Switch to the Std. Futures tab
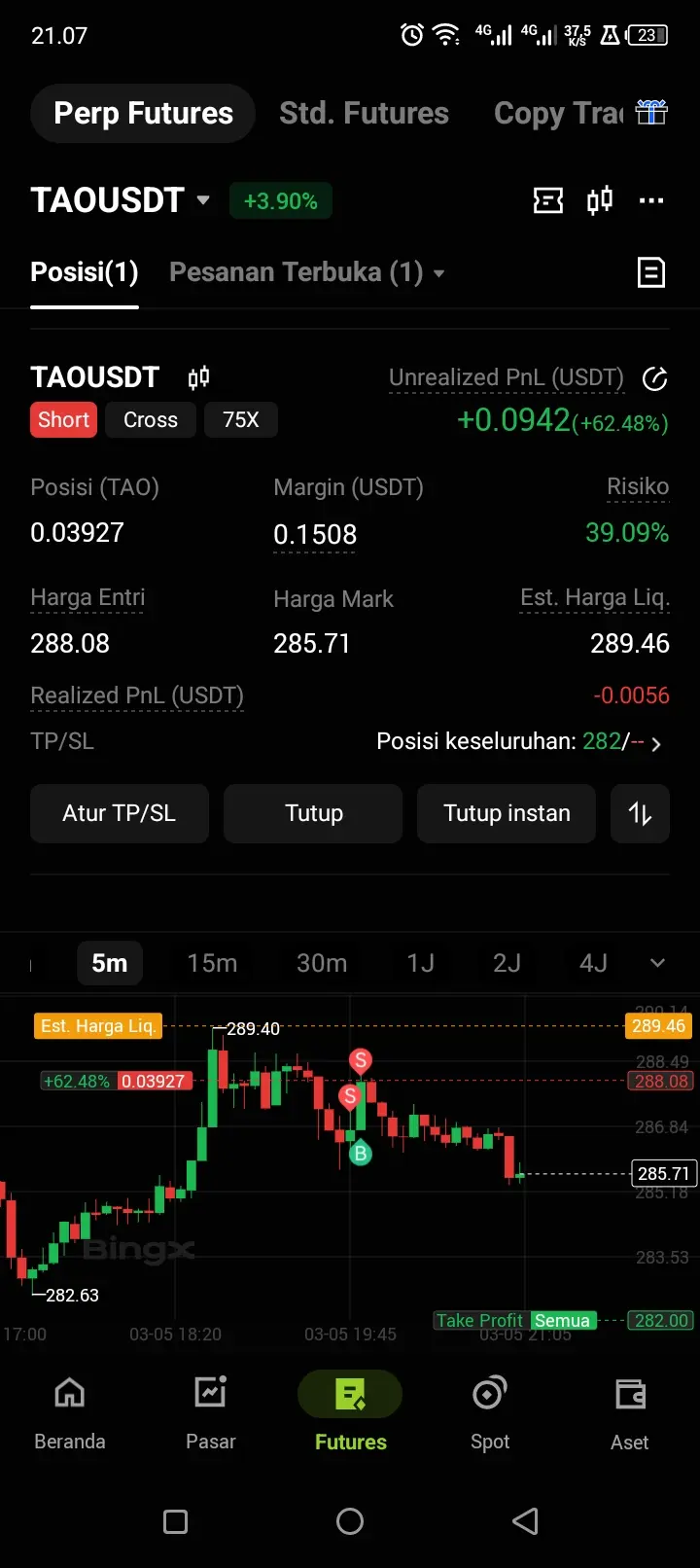The image size is (700, 1568). click(364, 114)
